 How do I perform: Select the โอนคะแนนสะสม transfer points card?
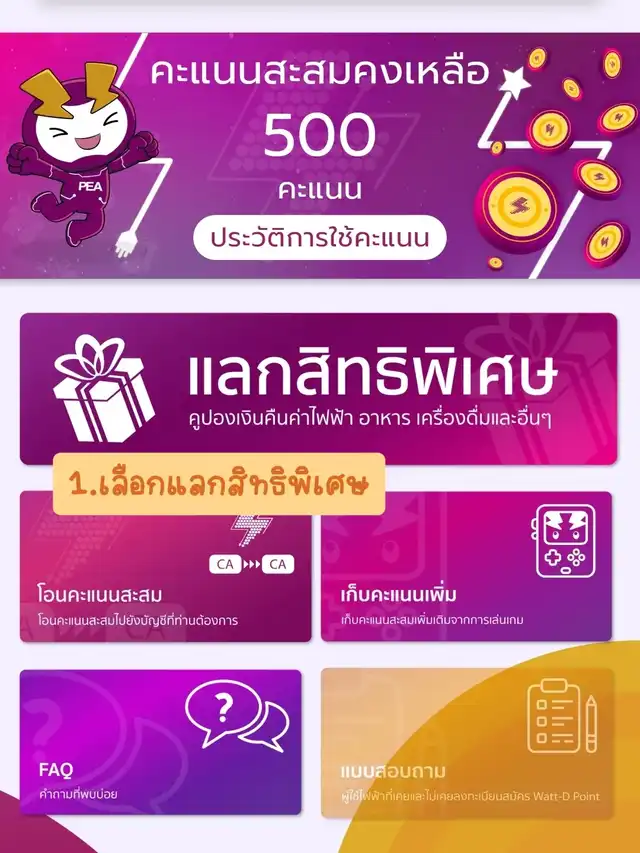tap(165, 566)
